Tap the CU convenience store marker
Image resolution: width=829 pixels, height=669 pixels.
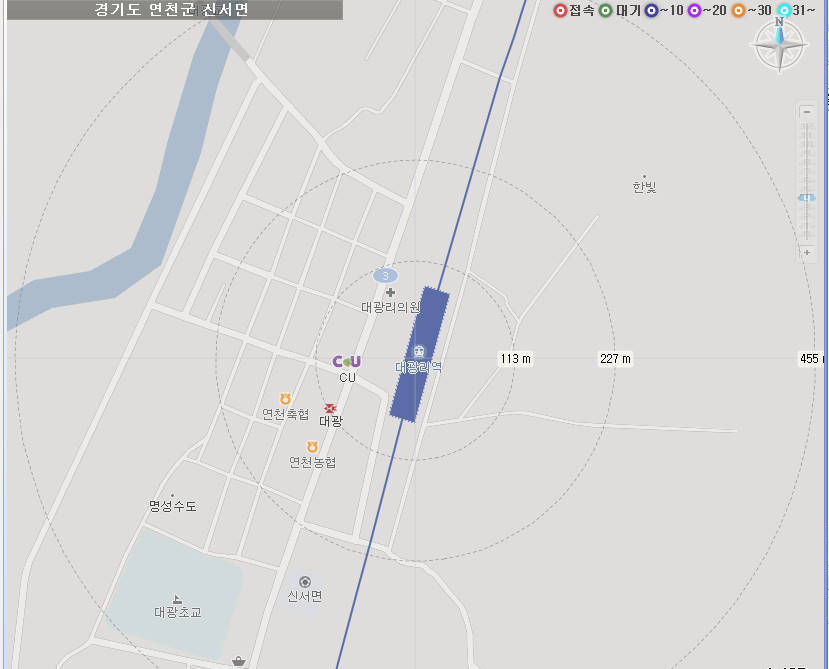[x=347, y=361]
